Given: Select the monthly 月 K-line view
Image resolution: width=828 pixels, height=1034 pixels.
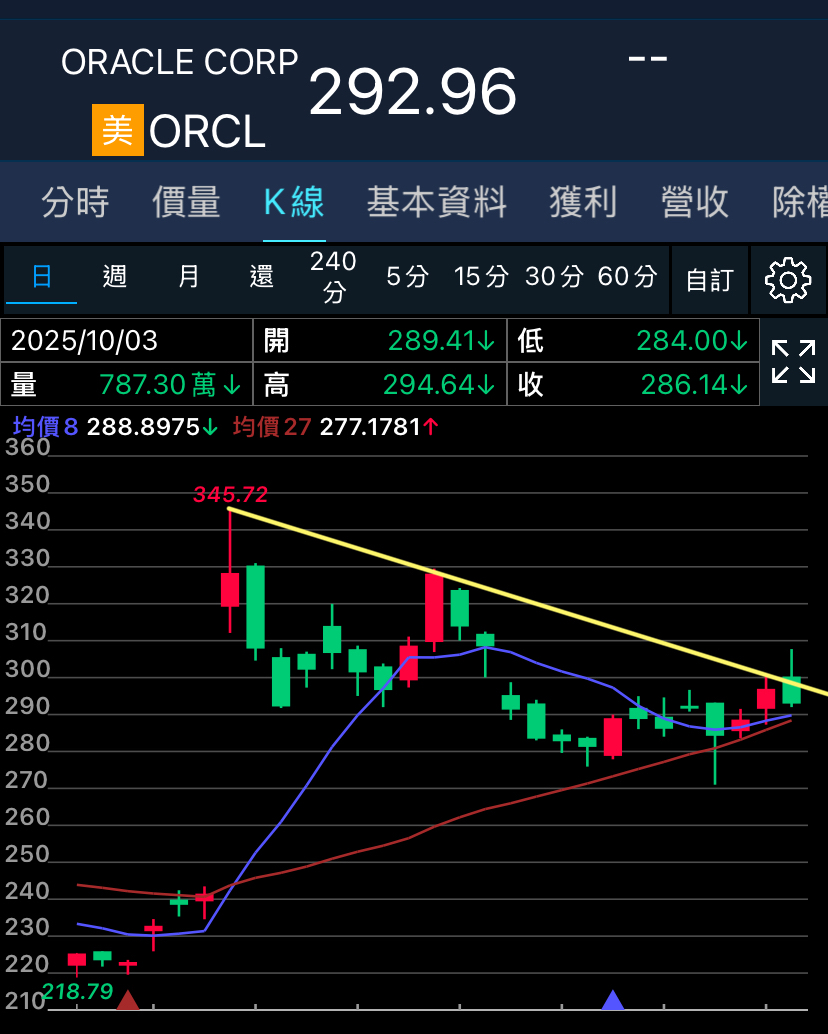Looking at the screenshot, I should pos(188,277).
